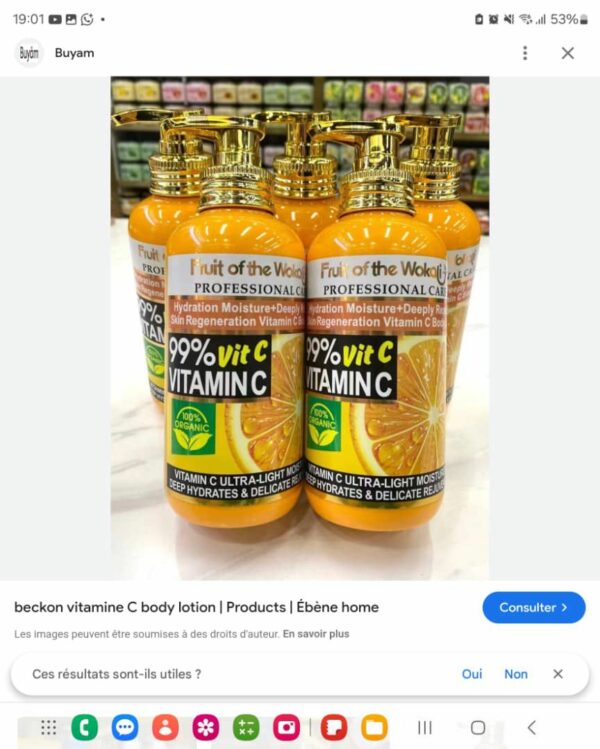Go to the home screen
600x749 pixels.
point(478,728)
